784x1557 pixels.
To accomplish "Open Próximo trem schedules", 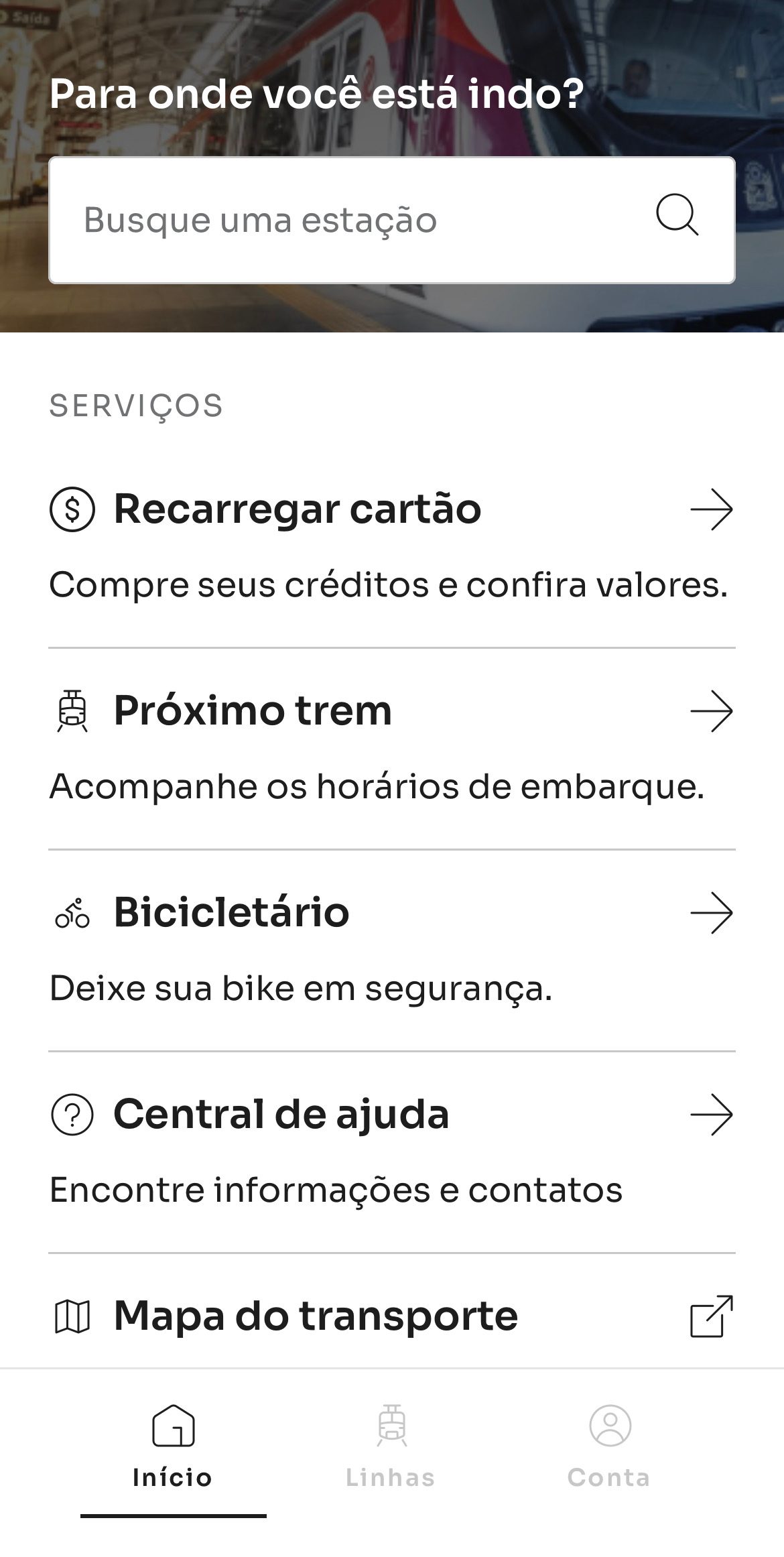I will pyautogui.click(x=392, y=749).
